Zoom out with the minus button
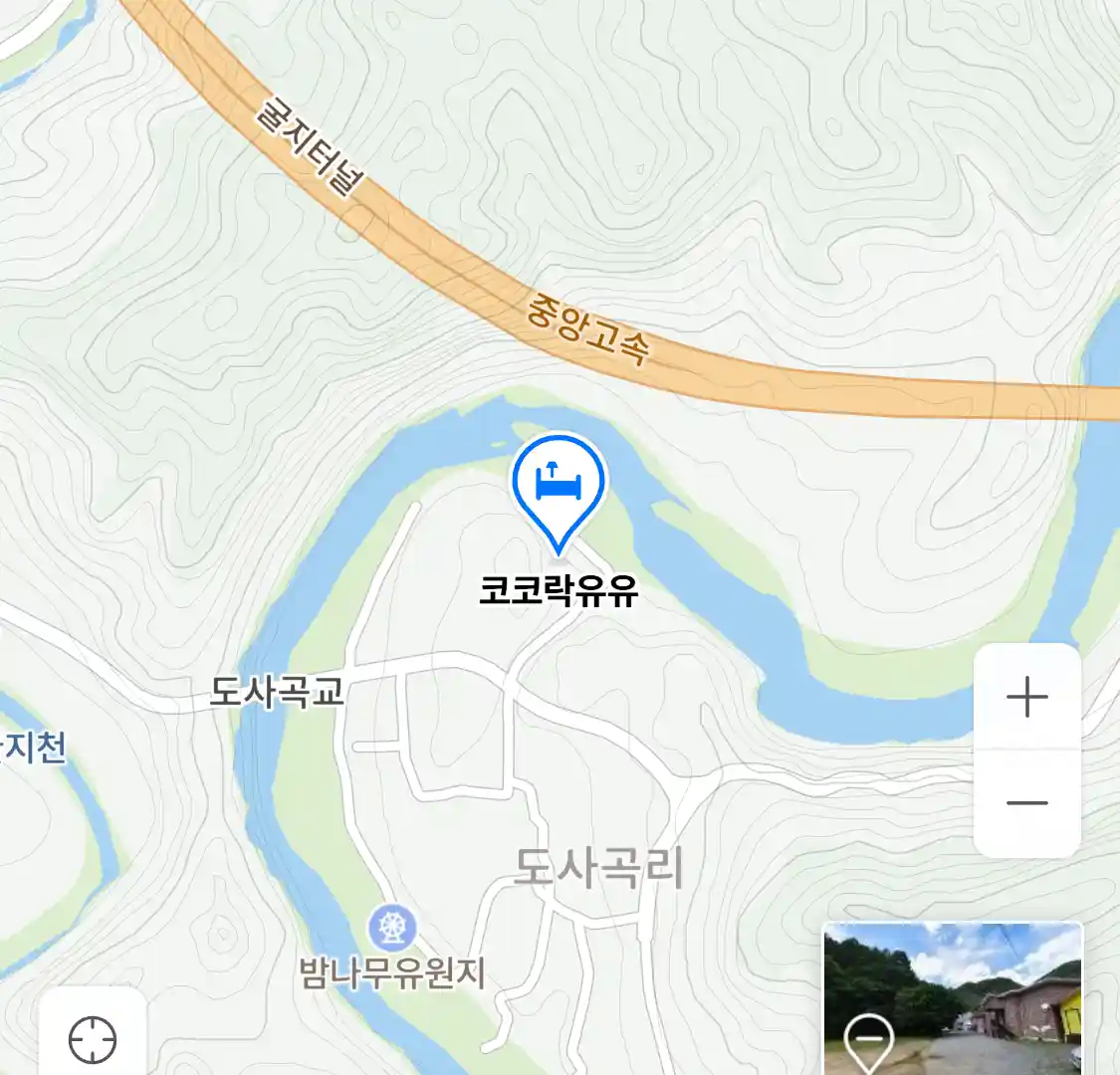Viewport: 1120px width, 1075px height. coord(1026,802)
